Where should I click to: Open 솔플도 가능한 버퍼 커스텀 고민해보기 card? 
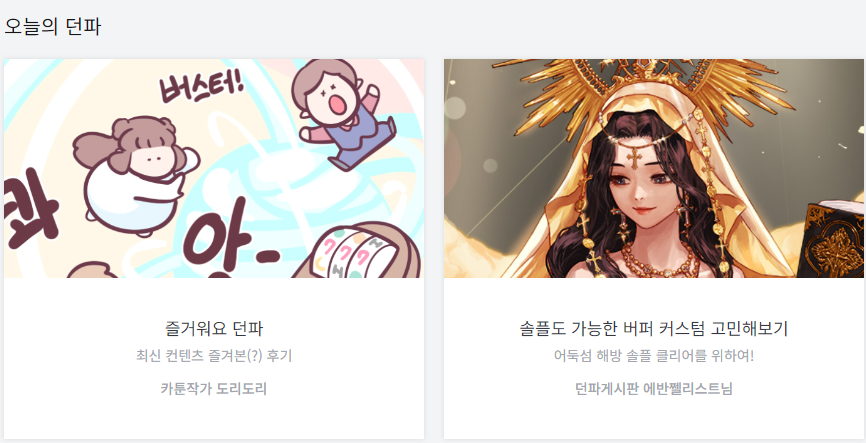point(654,328)
